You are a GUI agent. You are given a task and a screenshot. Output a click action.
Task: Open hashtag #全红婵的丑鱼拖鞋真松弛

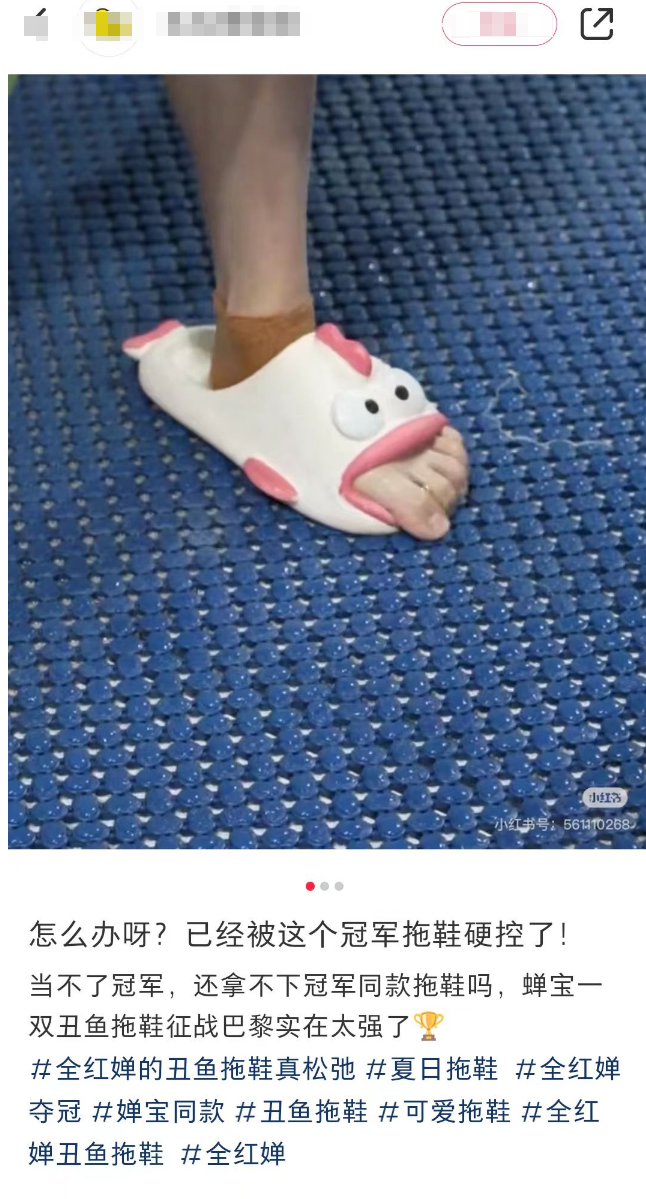point(192,1069)
